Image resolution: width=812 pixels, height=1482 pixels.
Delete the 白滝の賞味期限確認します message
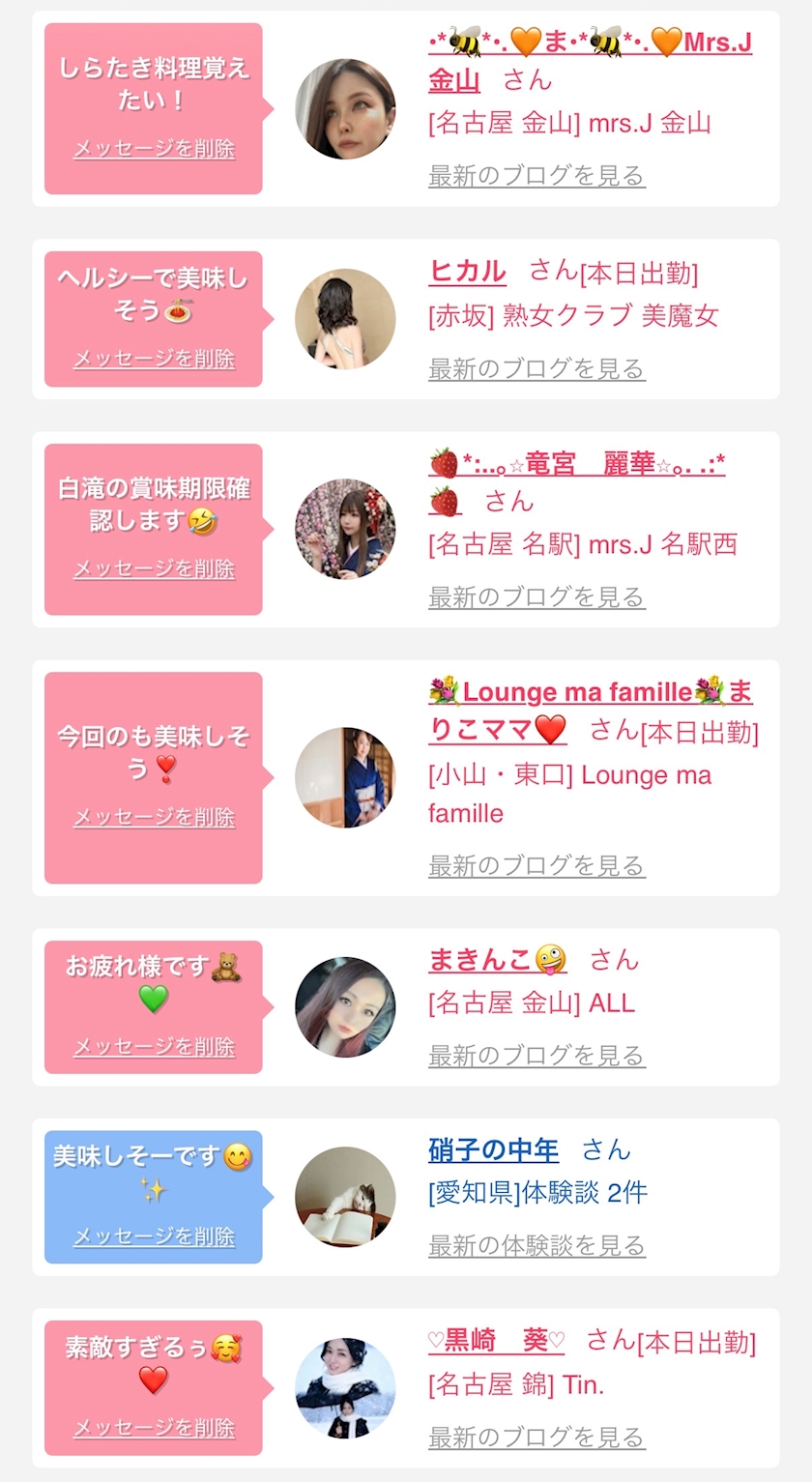(x=154, y=568)
